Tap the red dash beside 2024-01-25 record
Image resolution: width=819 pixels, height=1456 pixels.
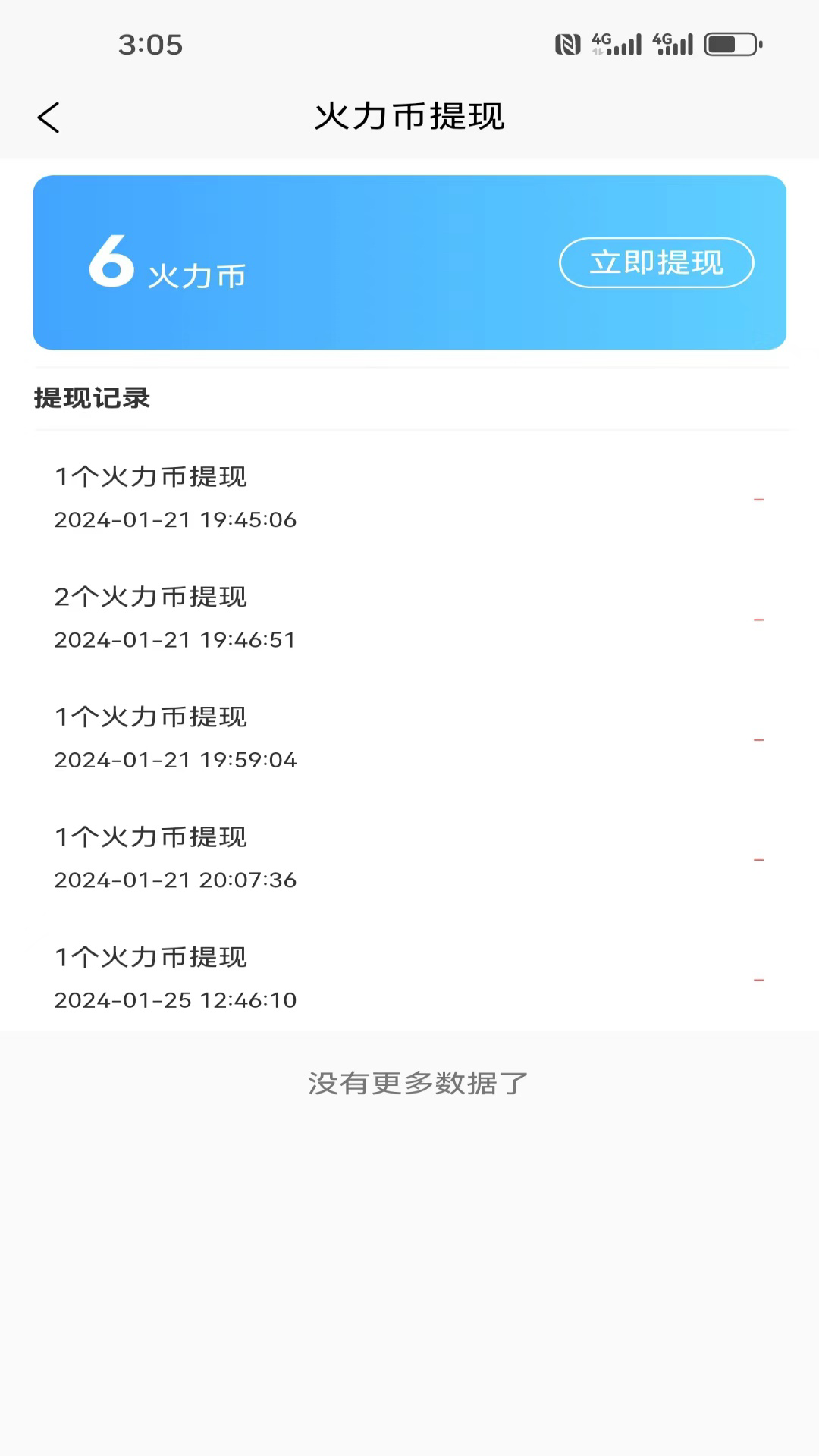click(x=758, y=978)
